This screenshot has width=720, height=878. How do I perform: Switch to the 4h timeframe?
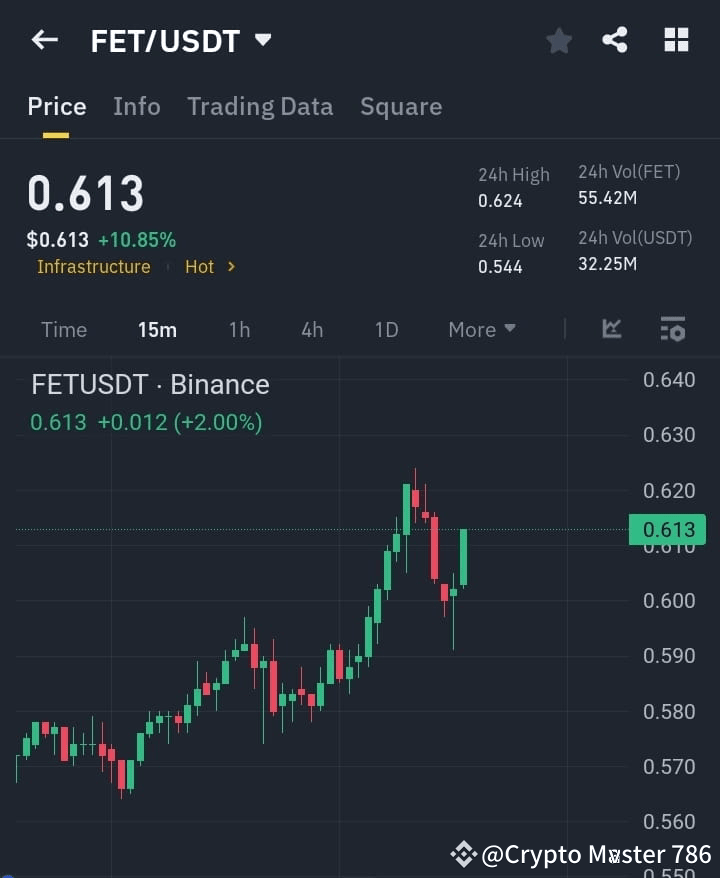(x=312, y=329)
